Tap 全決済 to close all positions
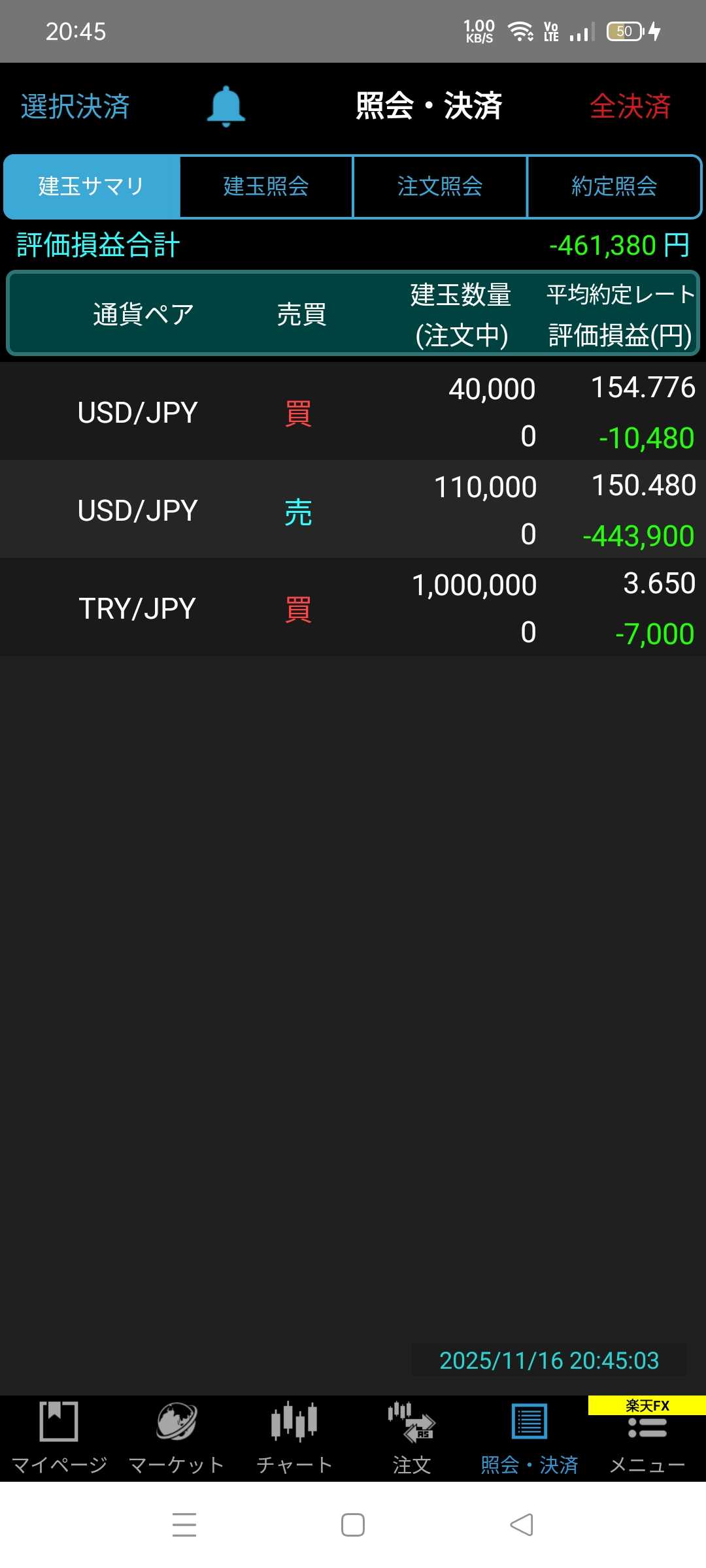The image size is (706, 1568). 630,106
